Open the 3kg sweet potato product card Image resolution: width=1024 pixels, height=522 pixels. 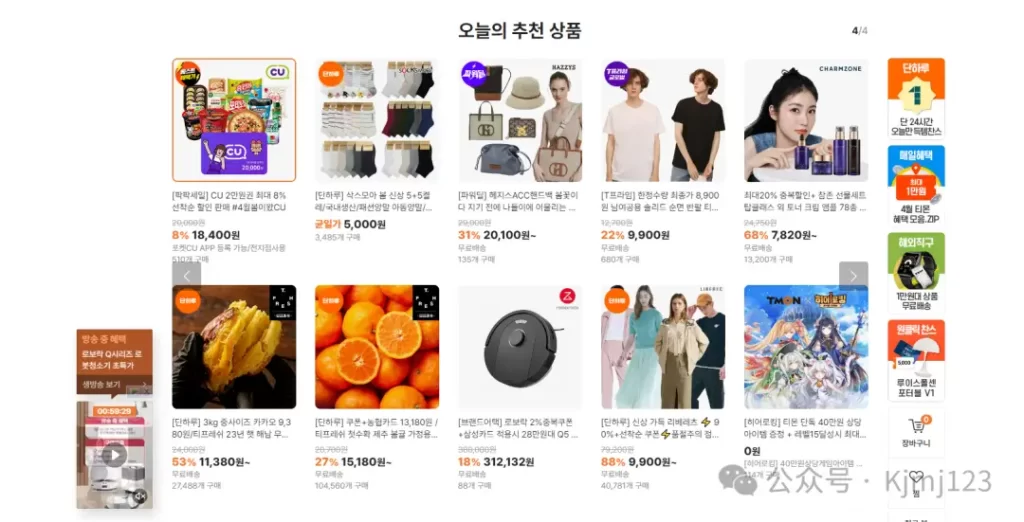click(x=234, y=347)
